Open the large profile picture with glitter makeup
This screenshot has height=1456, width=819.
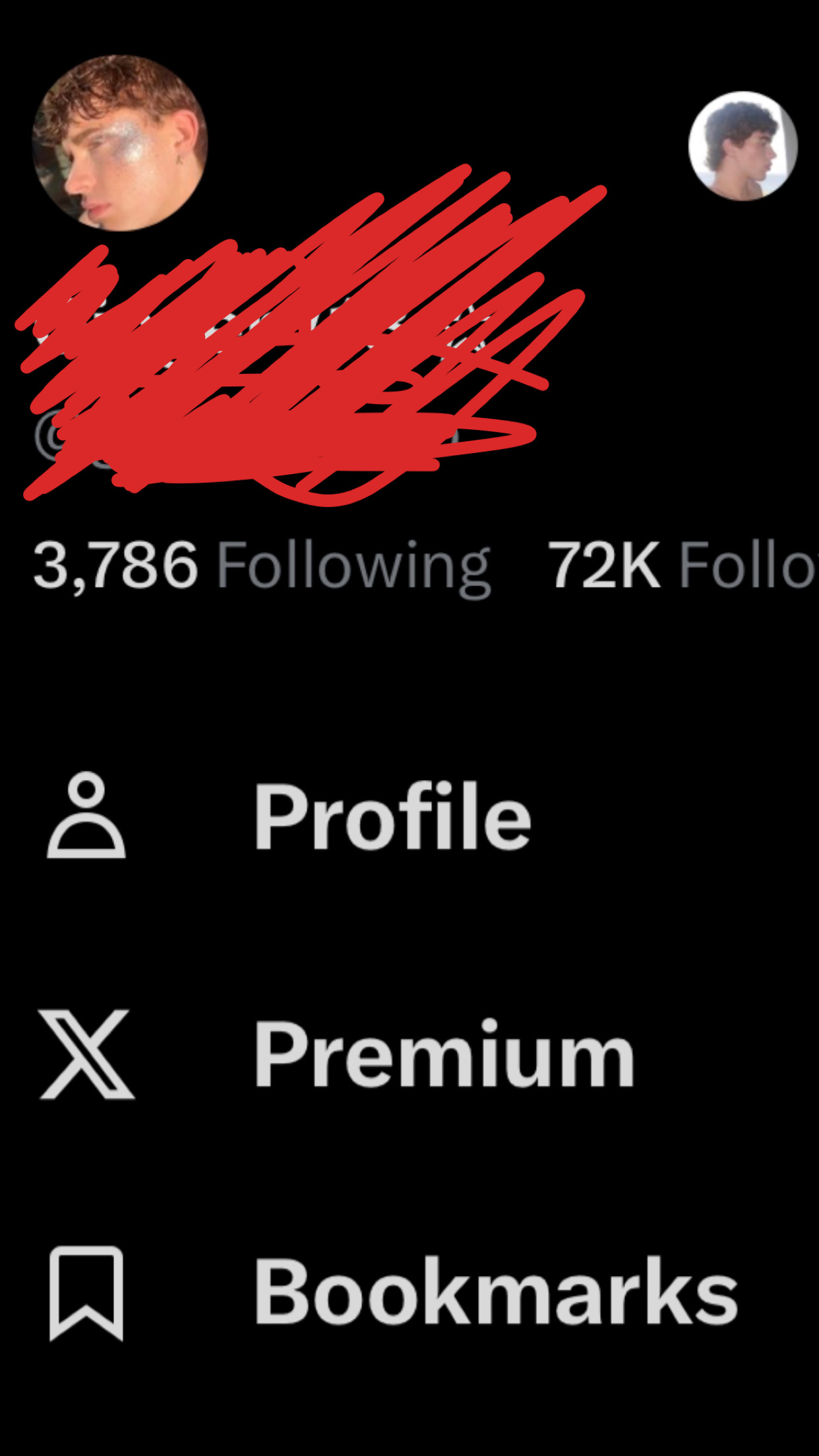click(120, 143)
